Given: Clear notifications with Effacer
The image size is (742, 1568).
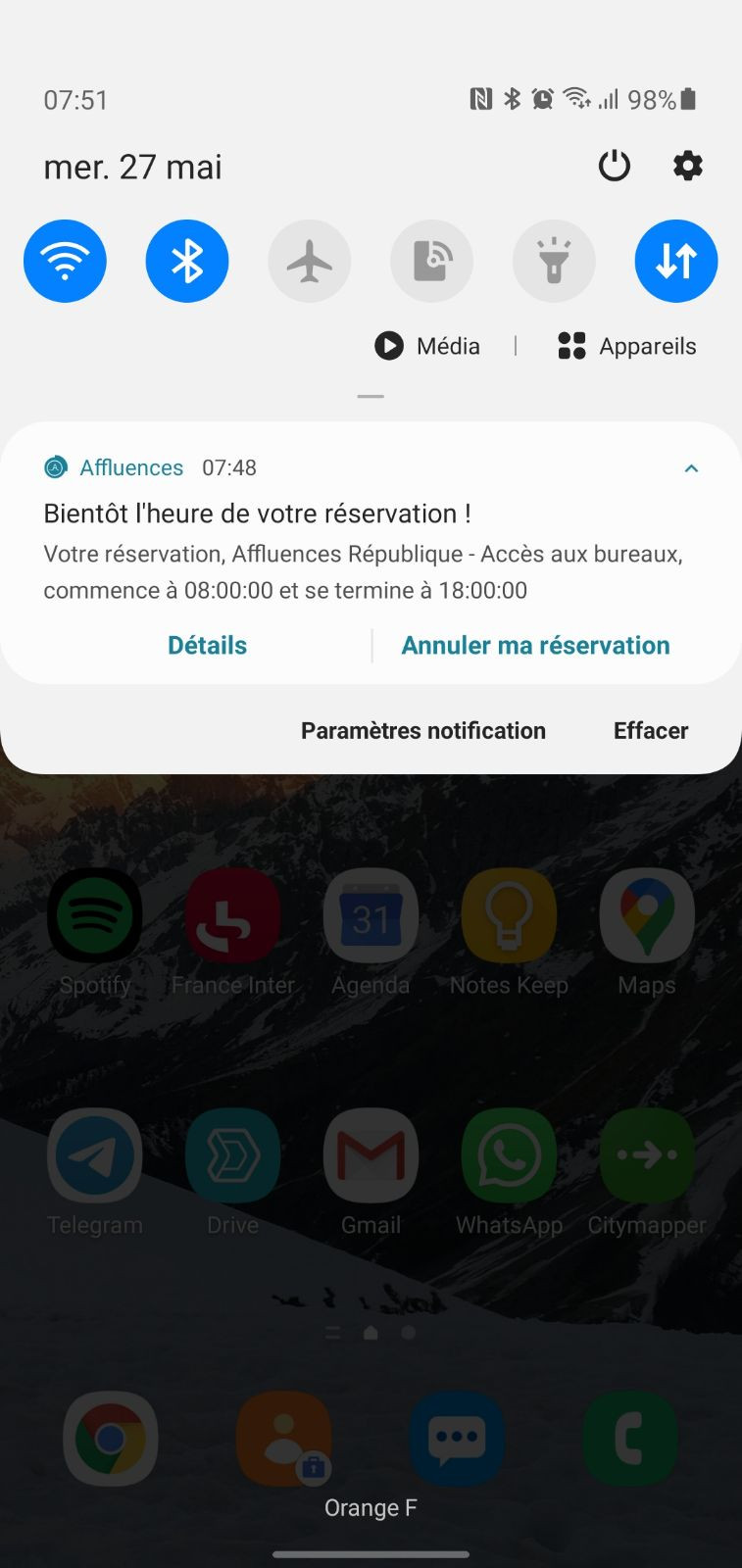Looking at the screenshot, I should 651,730.
